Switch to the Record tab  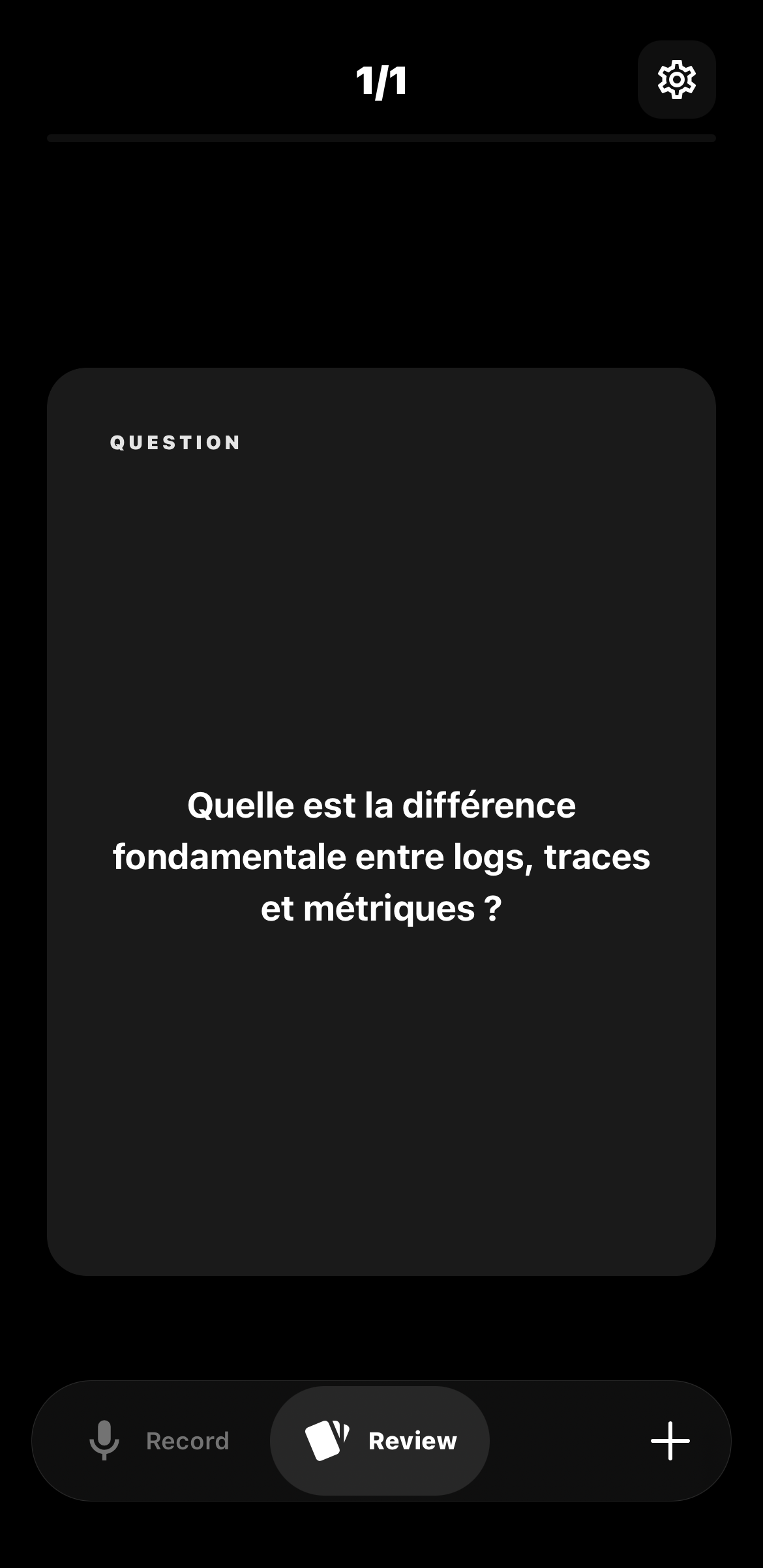[x=159, y=1441]
